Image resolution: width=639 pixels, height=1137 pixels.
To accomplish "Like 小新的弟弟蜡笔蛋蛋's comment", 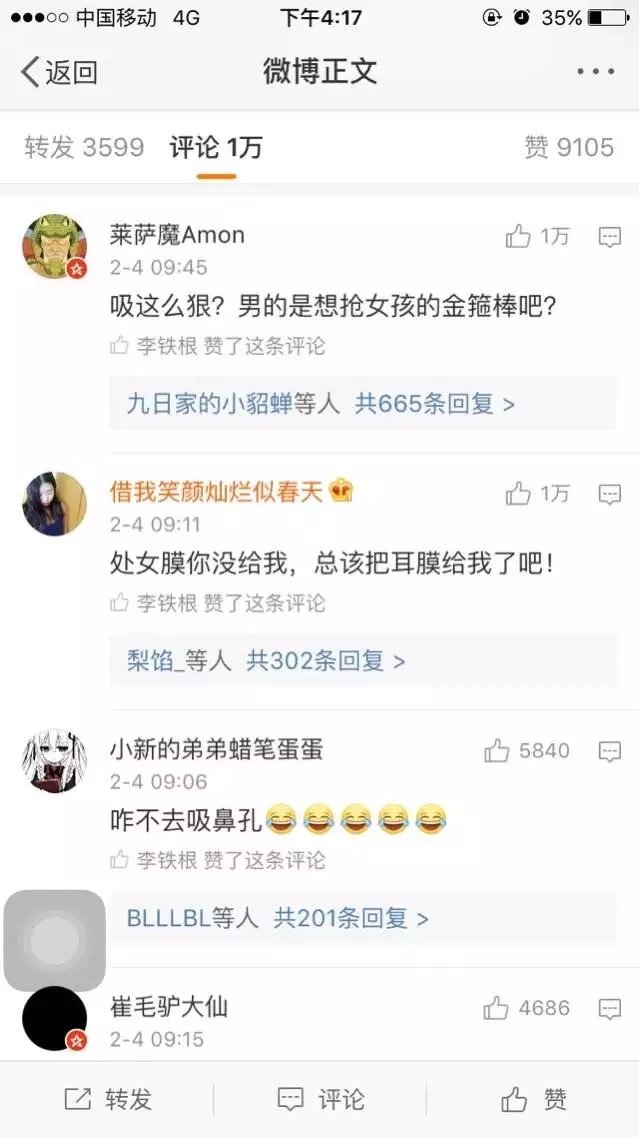I will coord(527,751).
